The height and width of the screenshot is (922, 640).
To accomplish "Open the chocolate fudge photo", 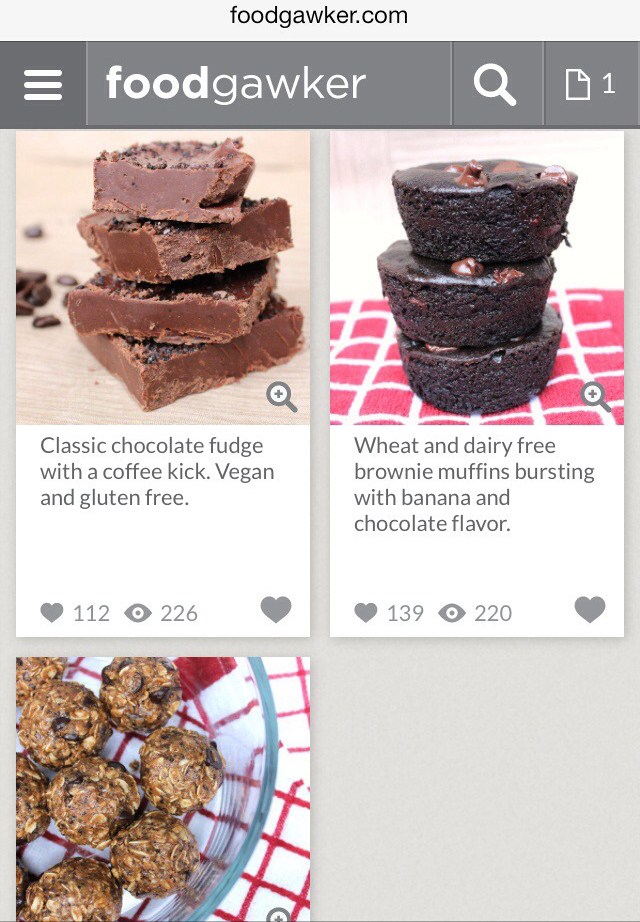I will coord(162,270).
